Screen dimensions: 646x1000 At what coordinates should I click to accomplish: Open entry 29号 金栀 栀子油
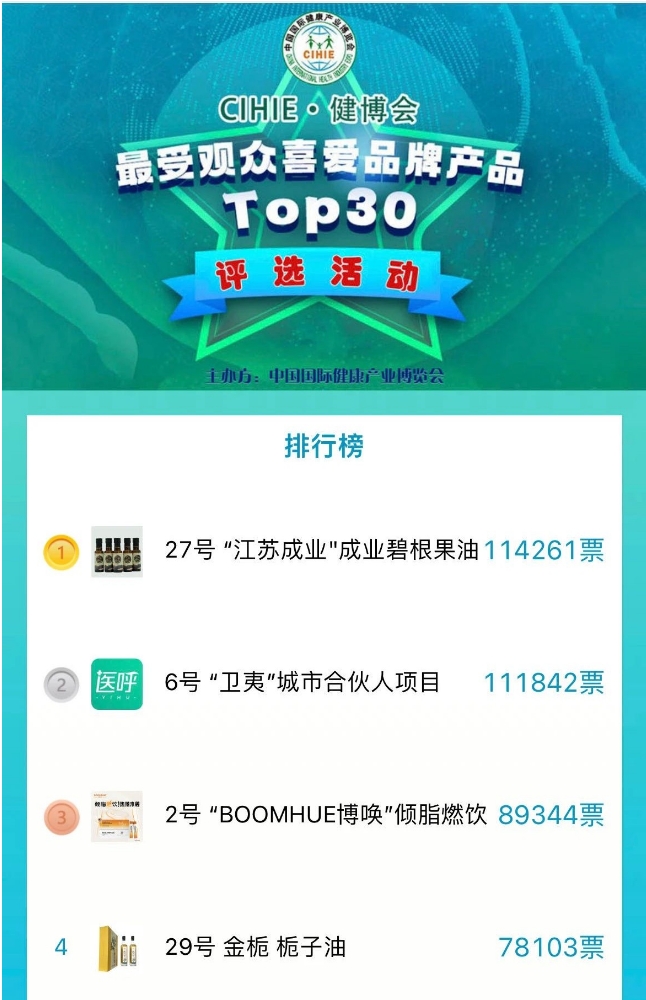tap(255, 947)
